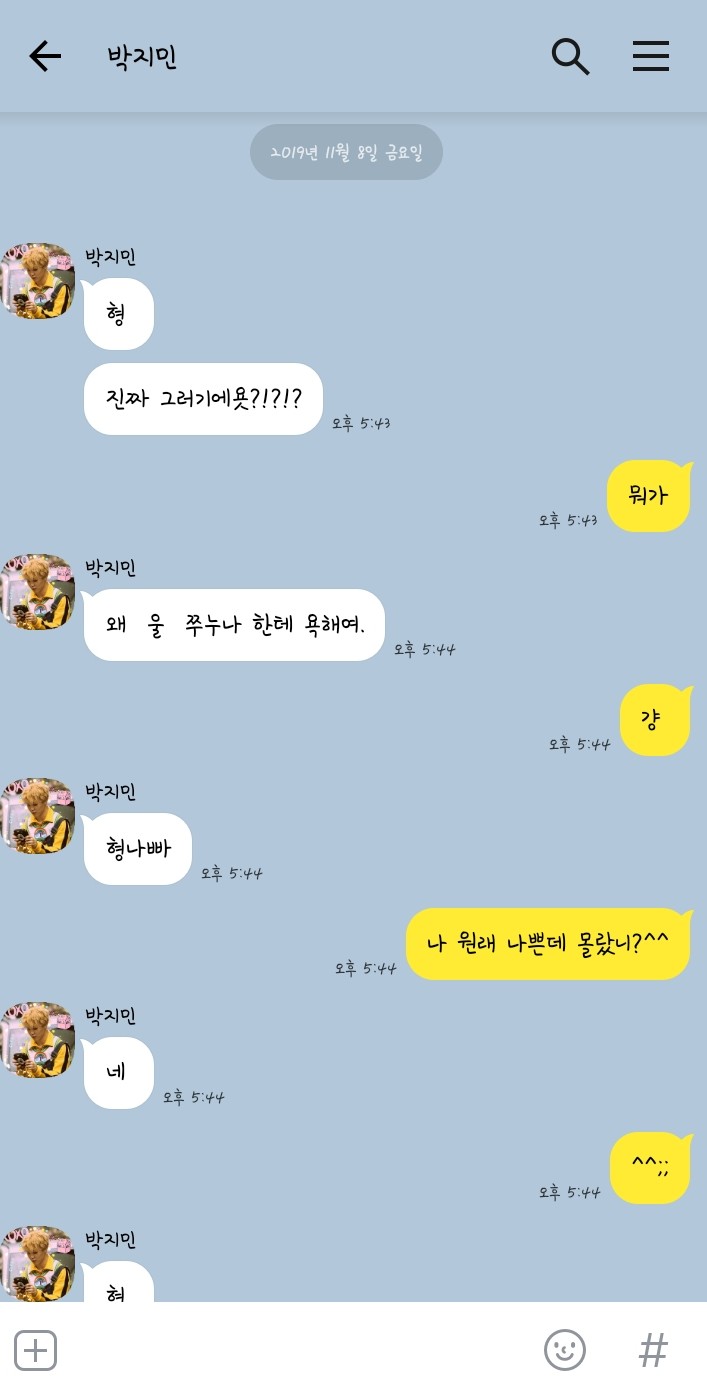Open the plus attachment menu
707x1383 pixels.
(35, 1350)
